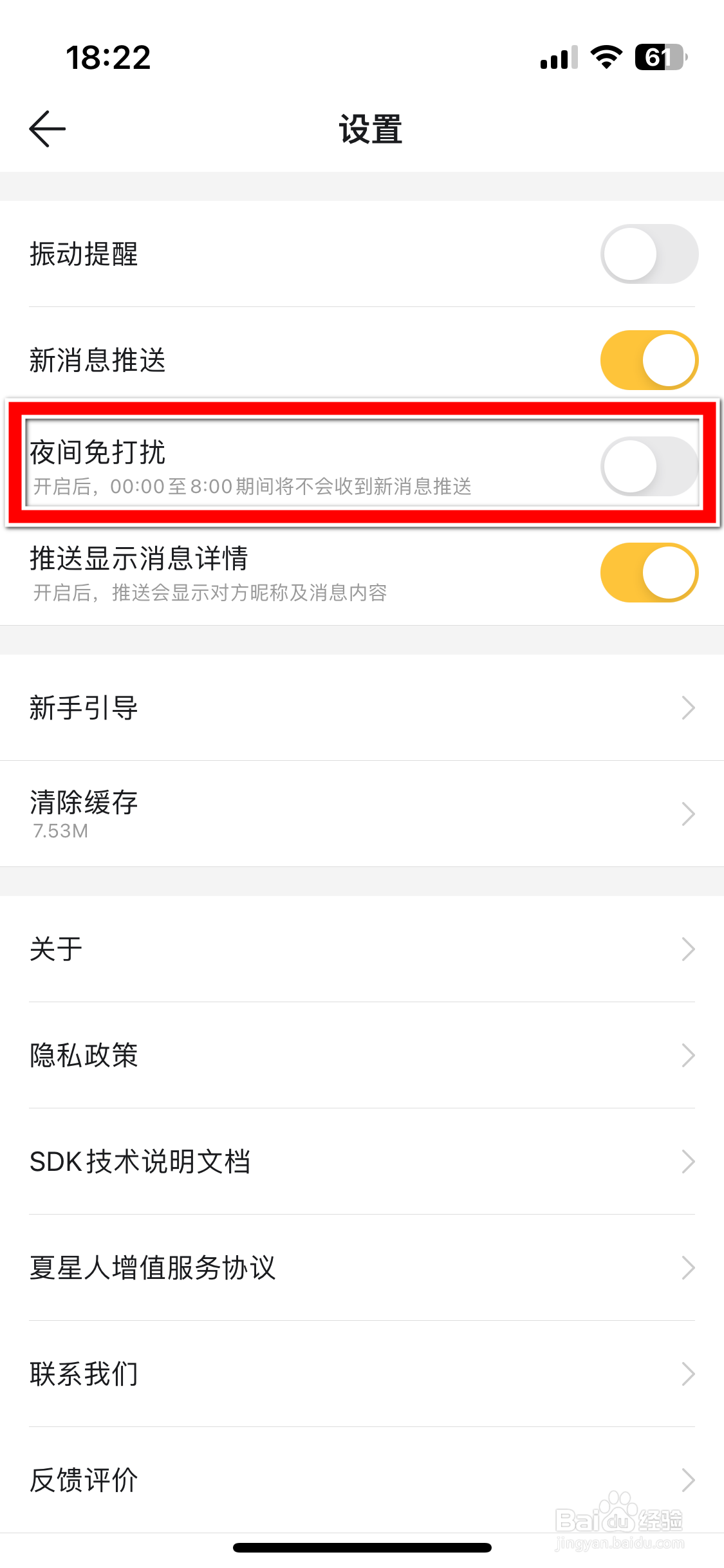Image resolution: width=724 pixels, height=1568 pixels.
Task: Tap the back arrow to return
Action: [48, 128]
